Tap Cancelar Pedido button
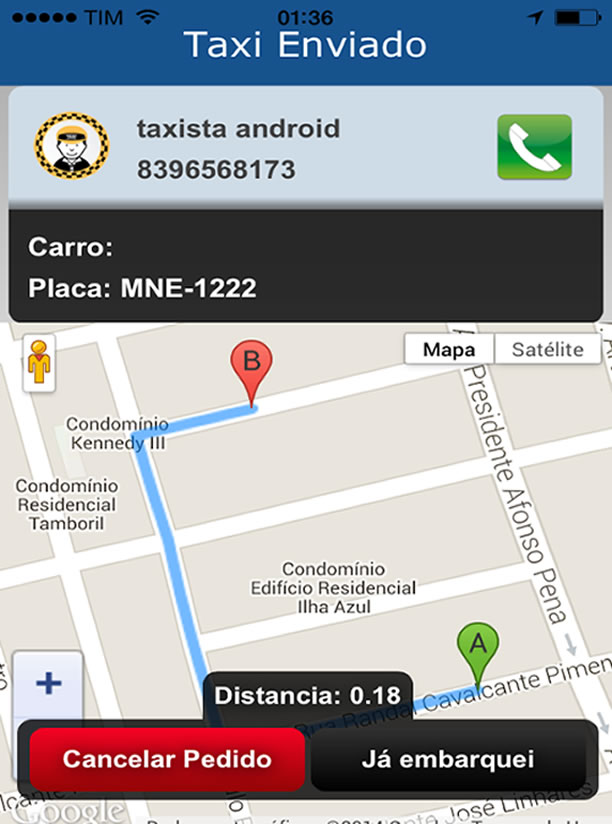This screenshot has width=612, height=824. (167, 759)
